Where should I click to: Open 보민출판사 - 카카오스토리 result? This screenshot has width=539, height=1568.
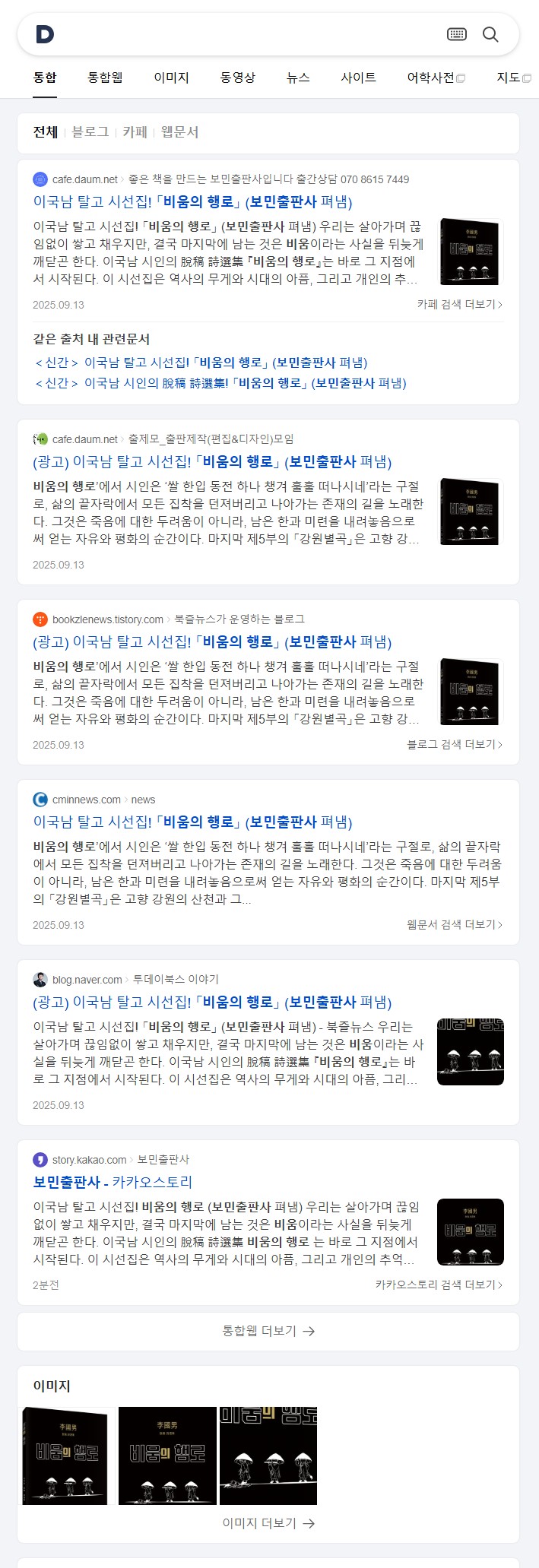point(113,1182)
